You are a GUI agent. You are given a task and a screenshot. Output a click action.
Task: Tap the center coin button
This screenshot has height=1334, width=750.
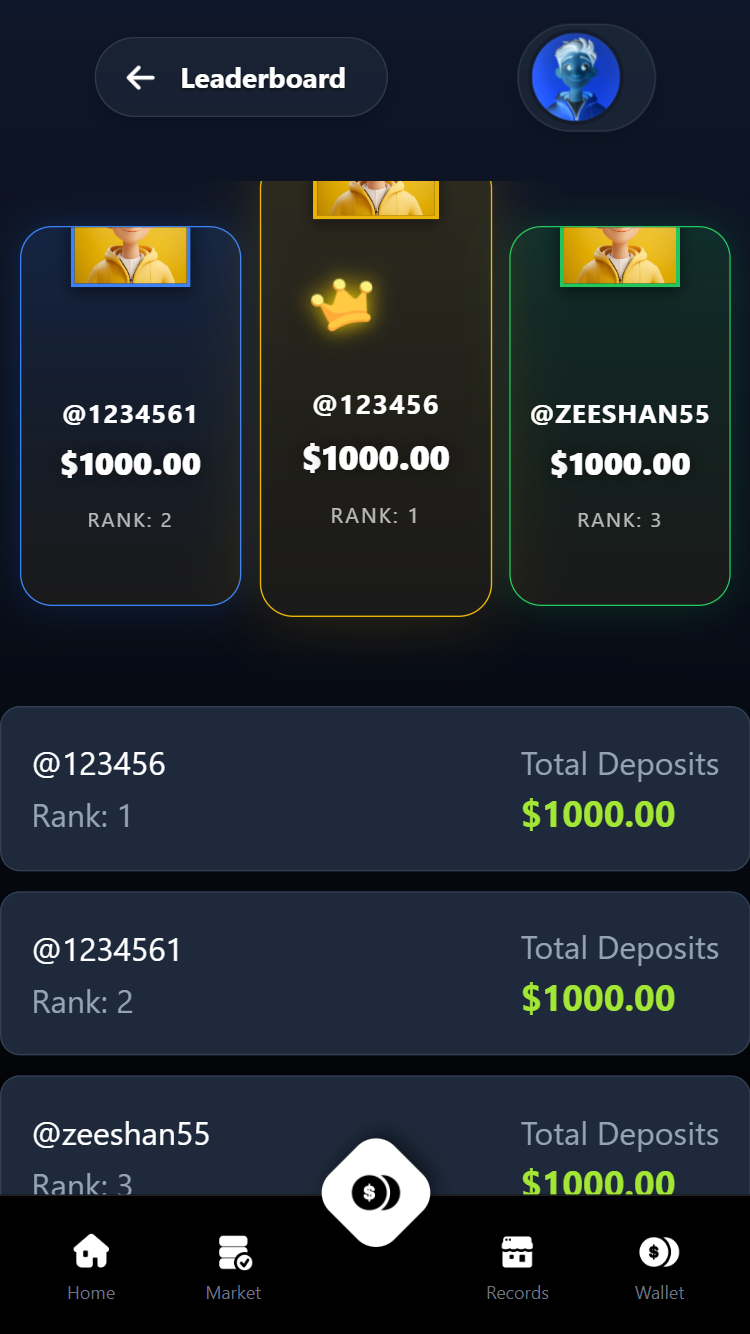click(375, 1192)
